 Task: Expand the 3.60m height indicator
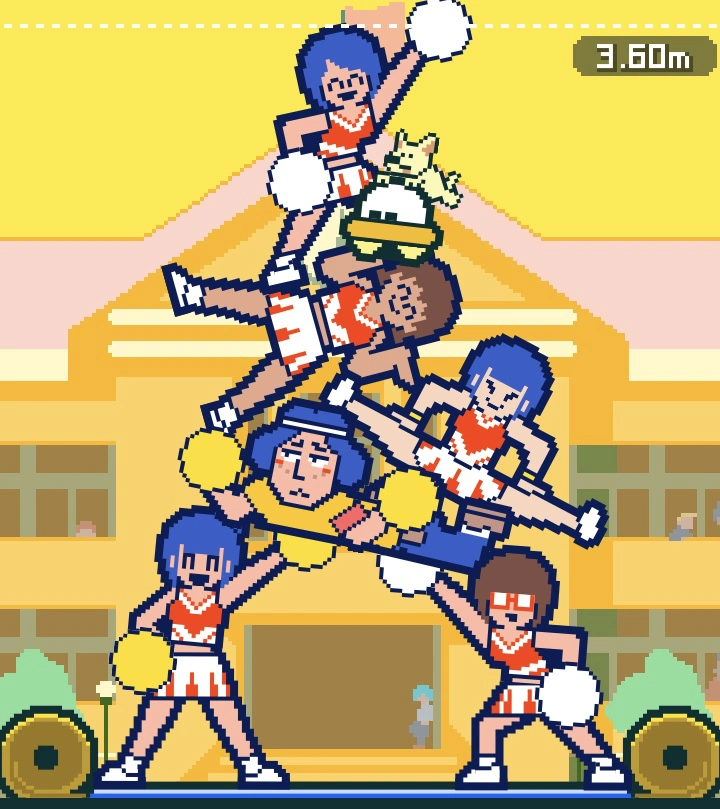pyautogui.click(x=645, y=56)
